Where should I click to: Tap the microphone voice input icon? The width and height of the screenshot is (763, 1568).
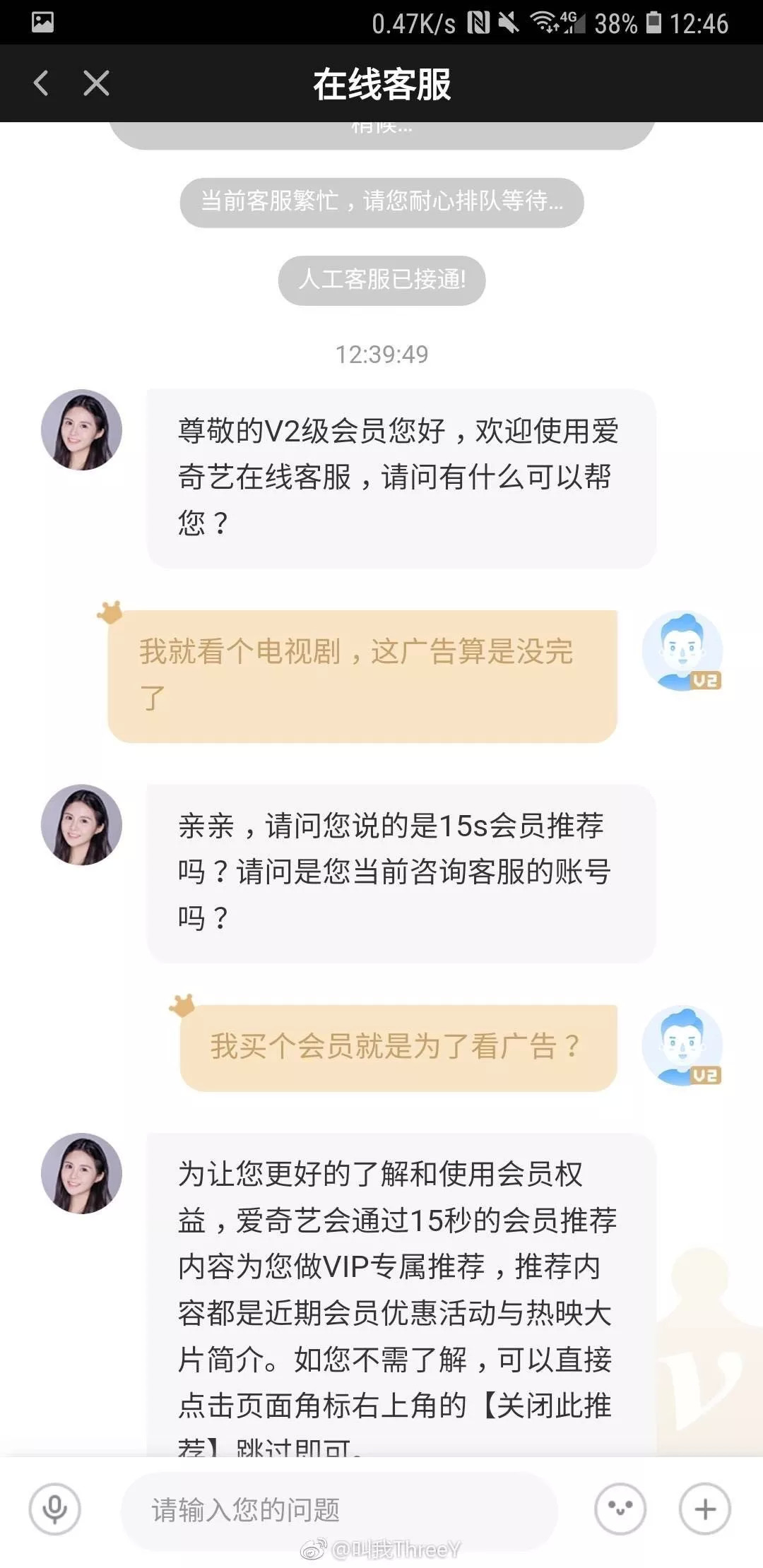pos(54,1509)
